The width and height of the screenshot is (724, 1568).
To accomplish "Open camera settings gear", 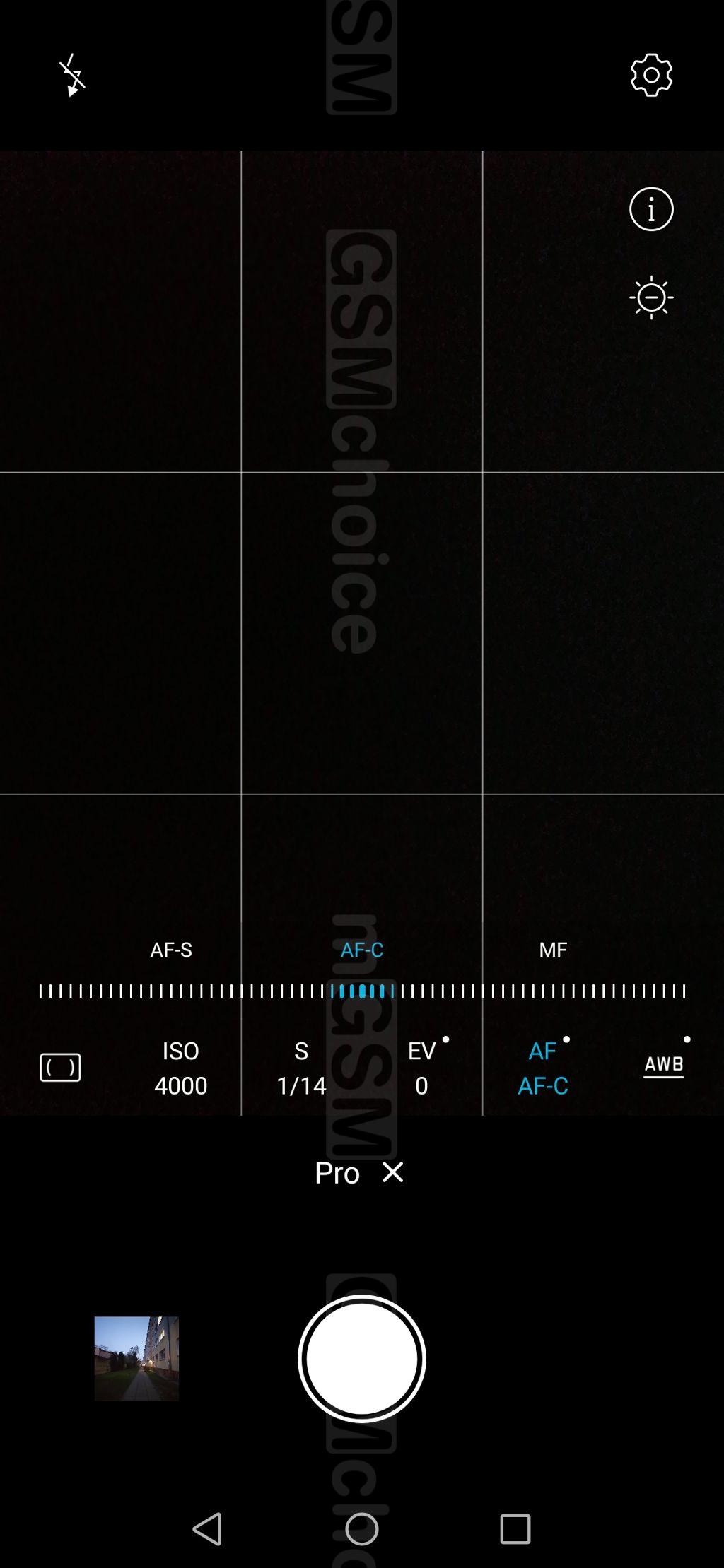I will 650,75.
